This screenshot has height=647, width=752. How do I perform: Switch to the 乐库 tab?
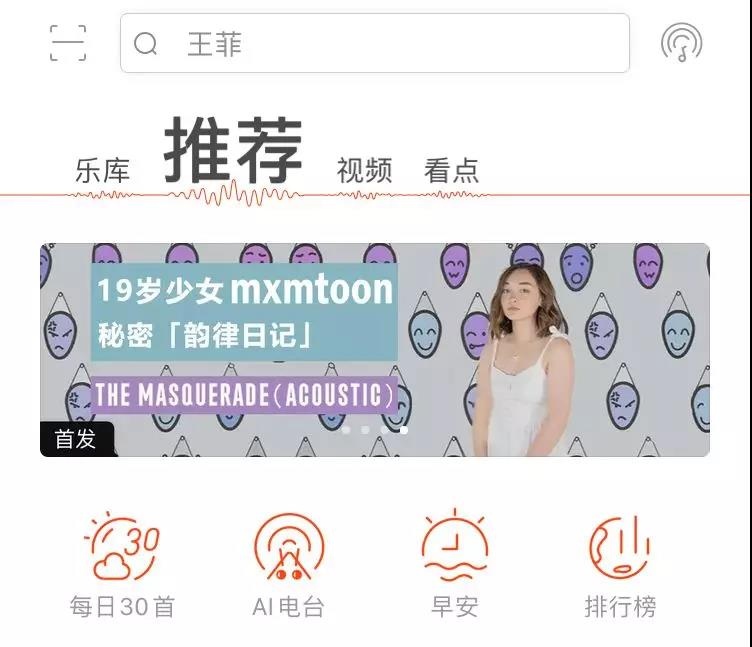[103, 170]
